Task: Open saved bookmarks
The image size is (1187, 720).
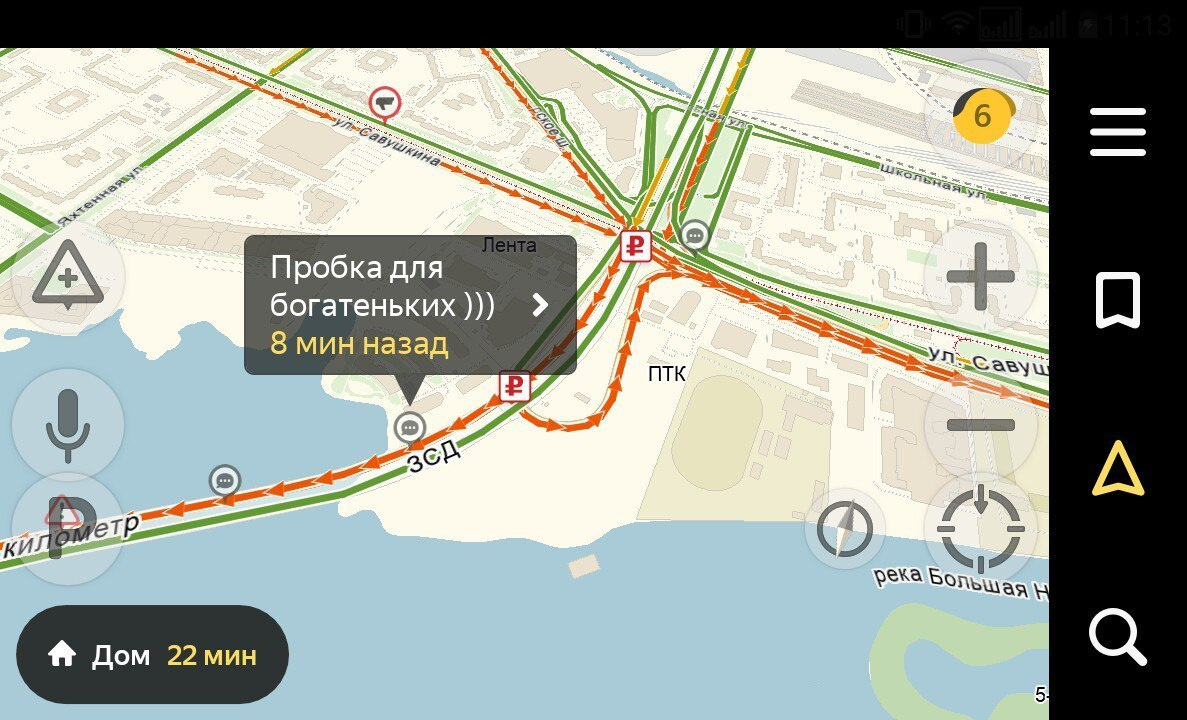Action: [x=1117, y=302]
